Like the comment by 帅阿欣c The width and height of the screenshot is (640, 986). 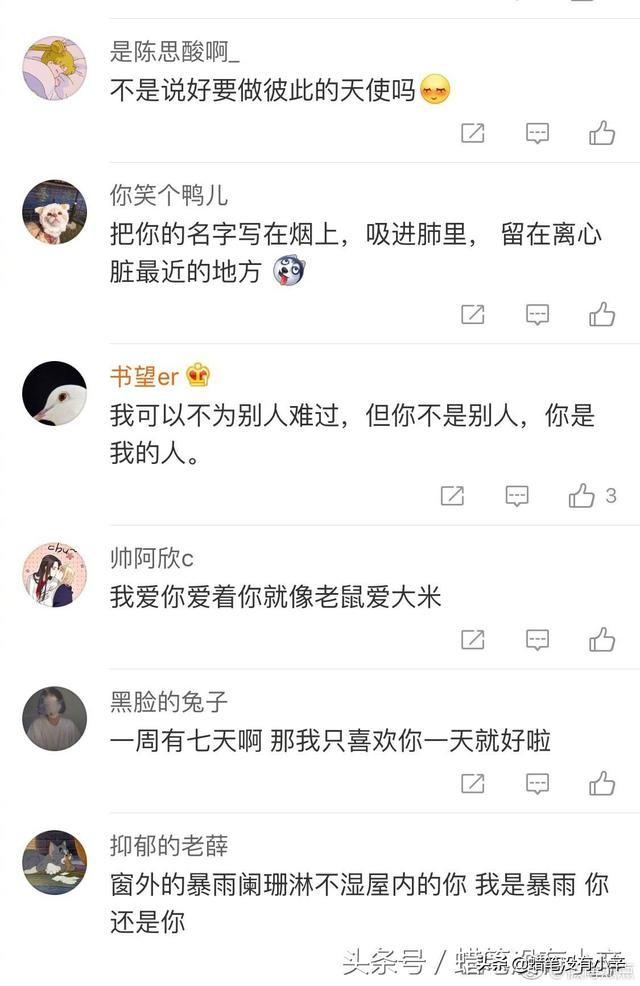pos(601,639)
